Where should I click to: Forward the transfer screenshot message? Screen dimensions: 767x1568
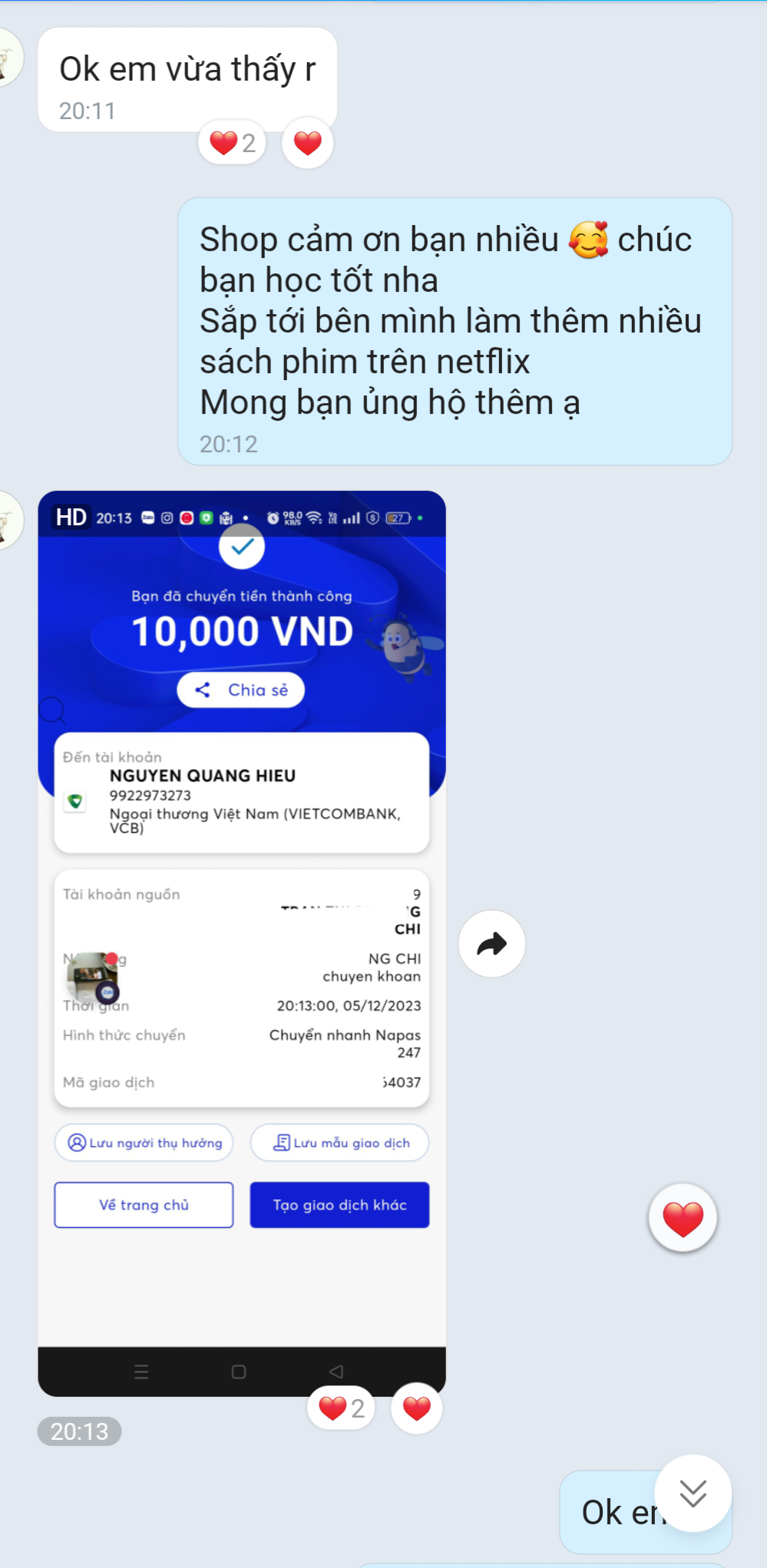coord(491,943)
